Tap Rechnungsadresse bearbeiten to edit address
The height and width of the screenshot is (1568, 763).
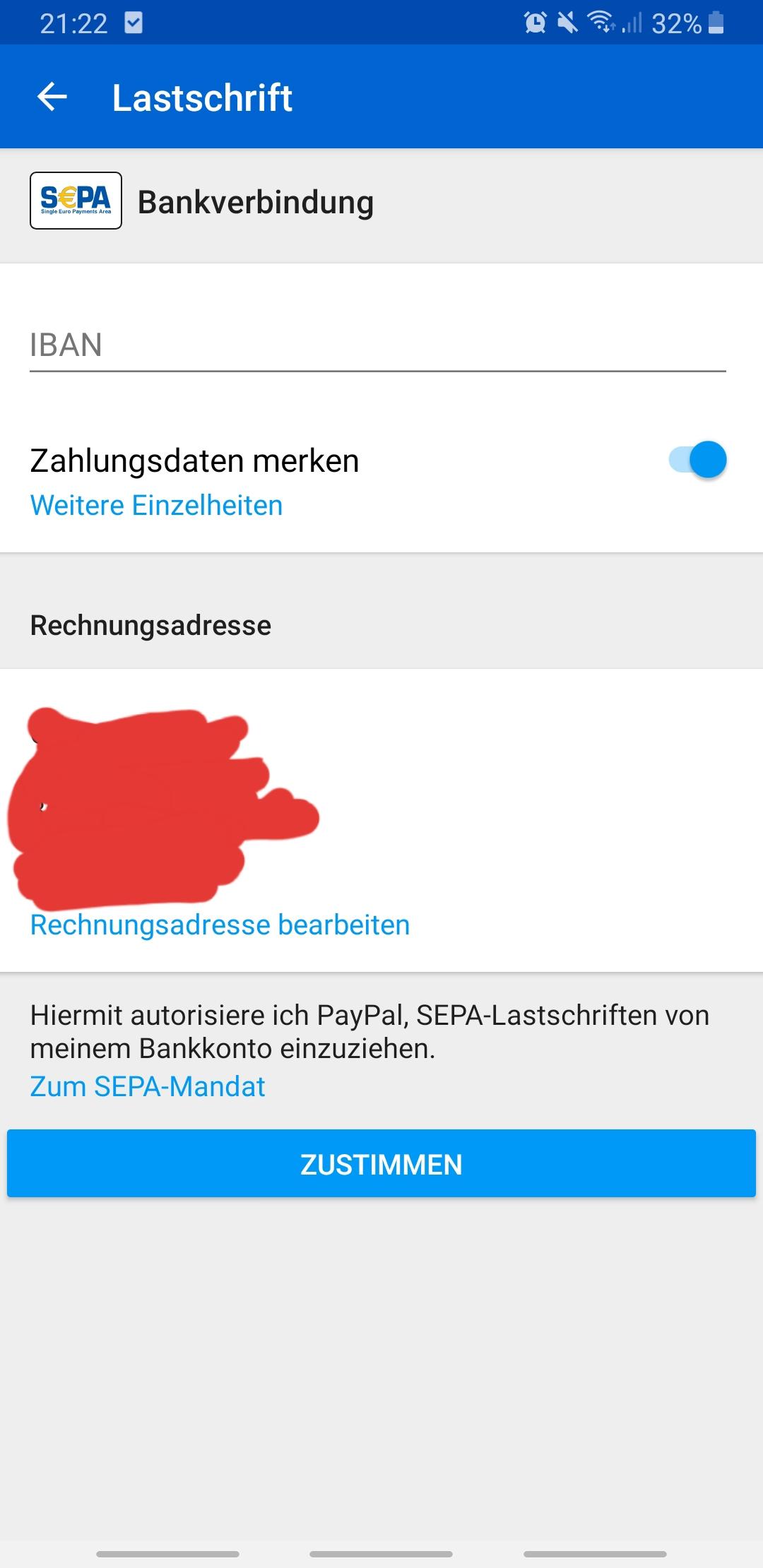click(220, 925)
